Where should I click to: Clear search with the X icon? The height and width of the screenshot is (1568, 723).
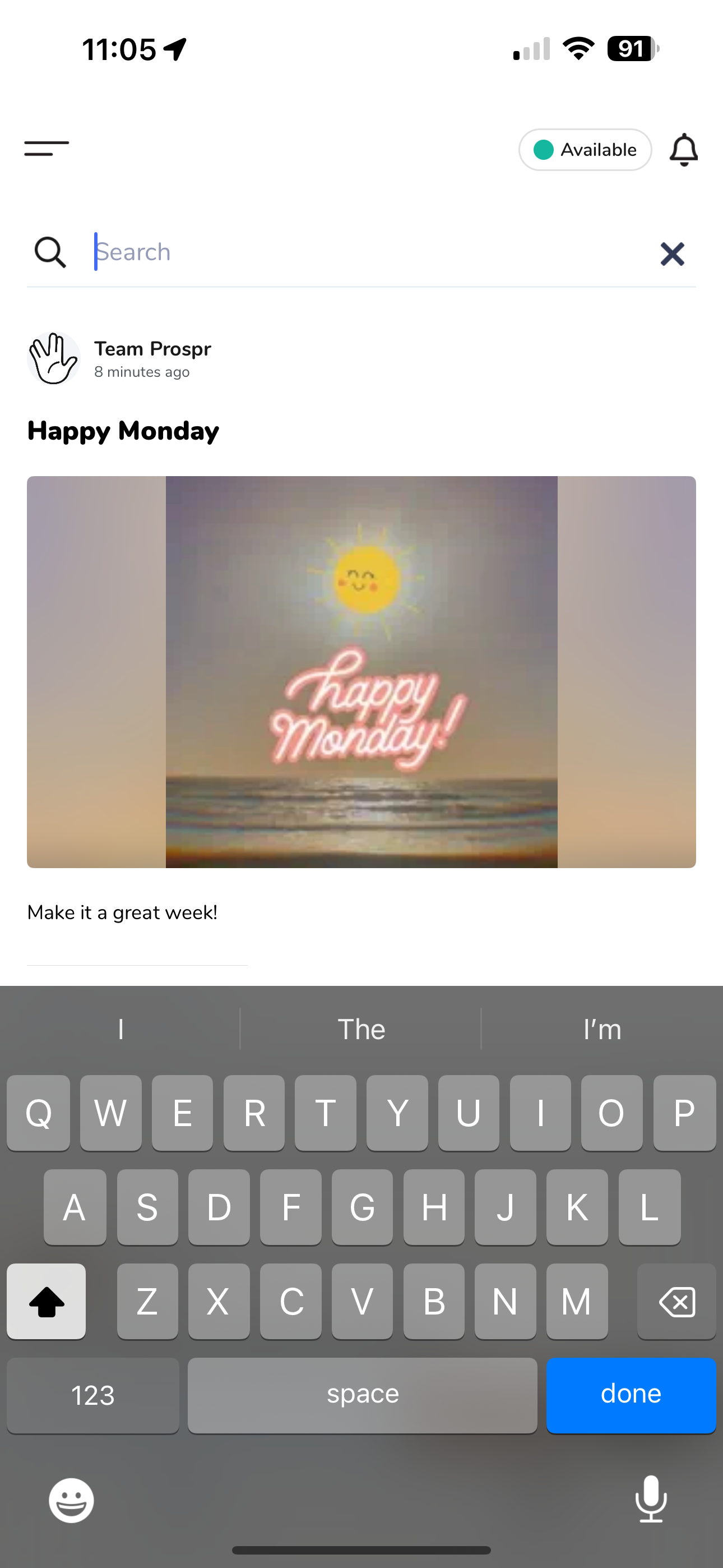(672, 254)
